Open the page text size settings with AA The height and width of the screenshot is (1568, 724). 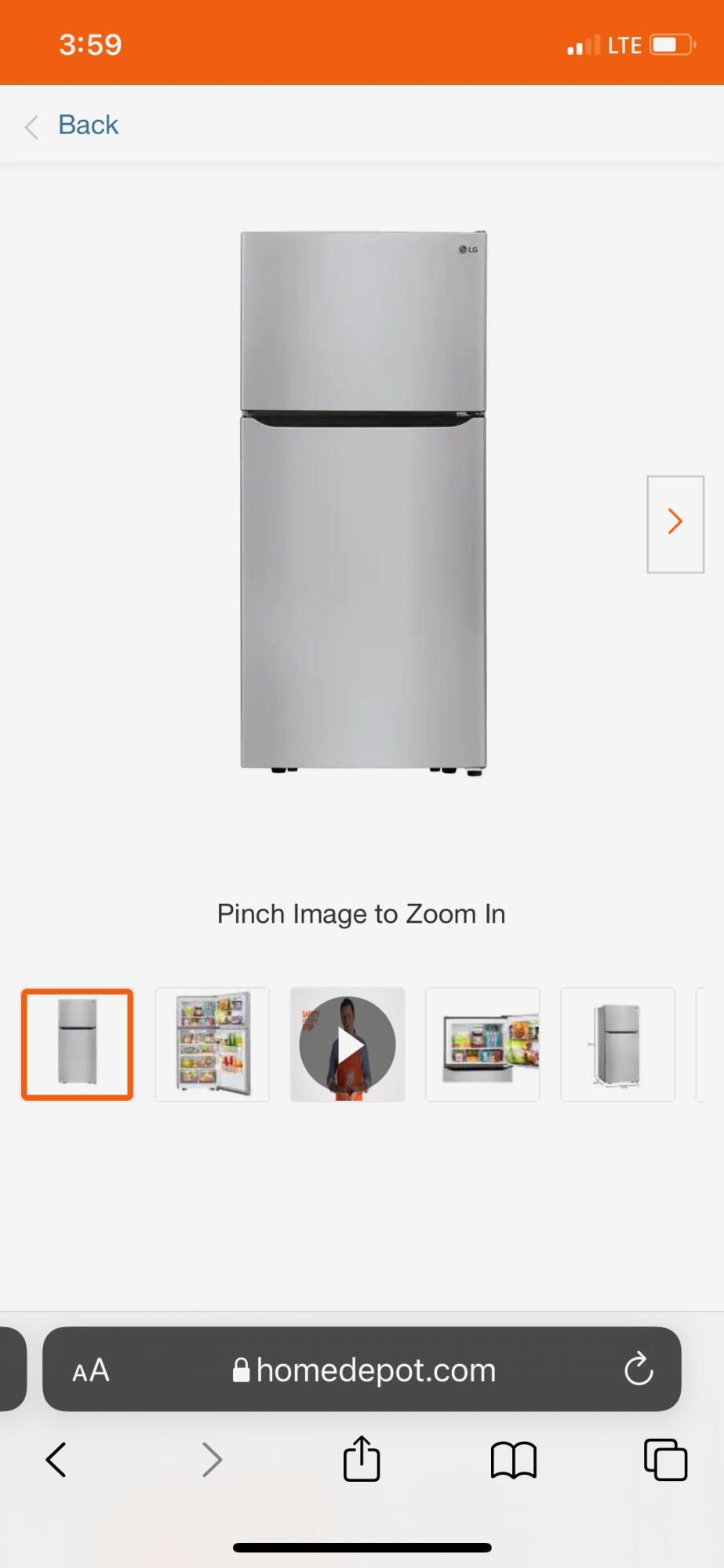click(x=89, y=1370)
